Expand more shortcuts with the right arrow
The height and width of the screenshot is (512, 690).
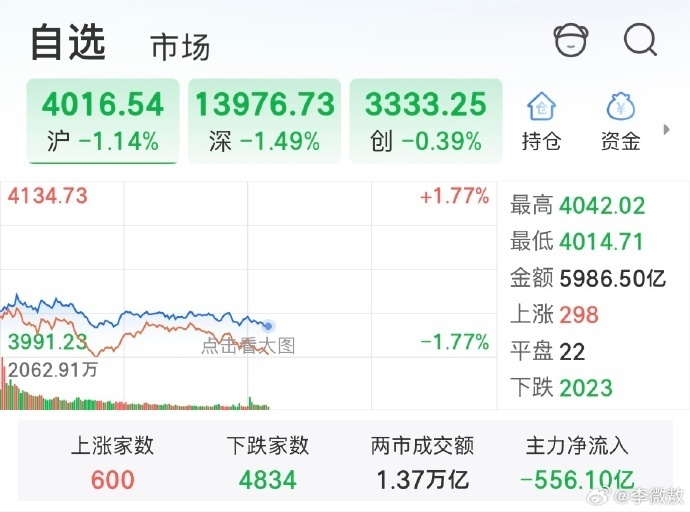point(667,130)
